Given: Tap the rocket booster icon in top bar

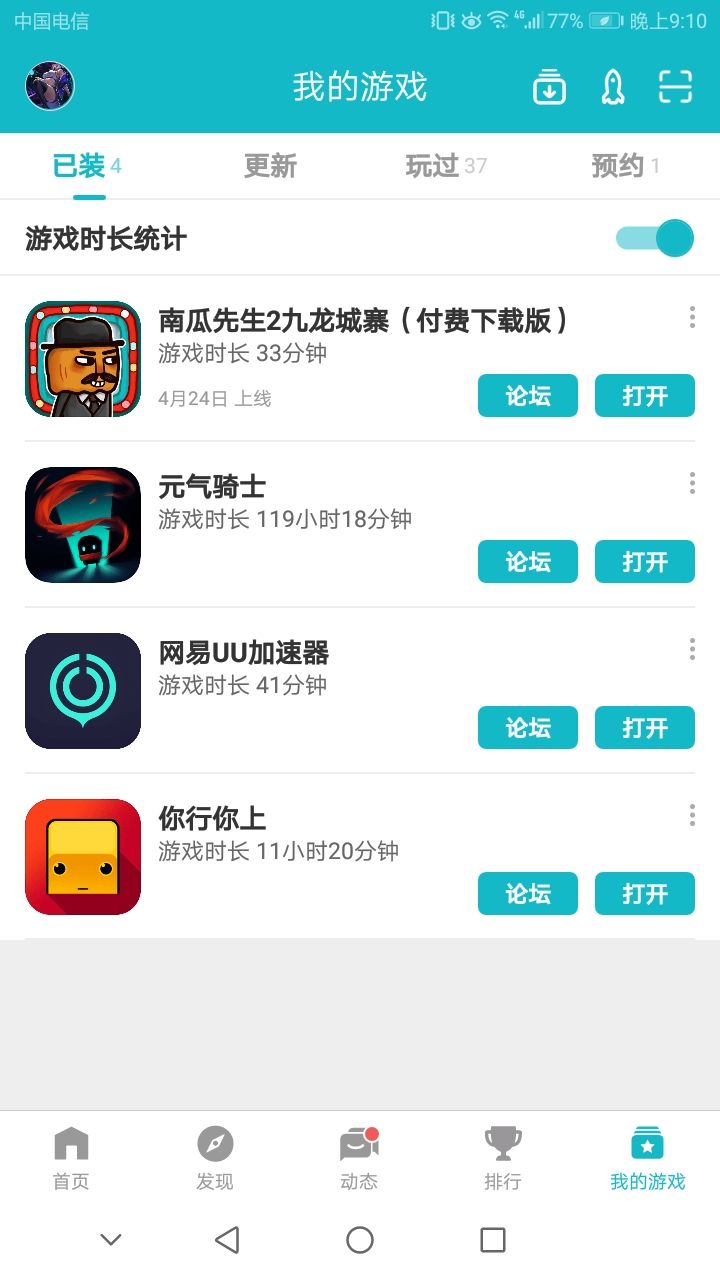Looking at the screenshot, I should pyautogui.click(x=612, y=88).
